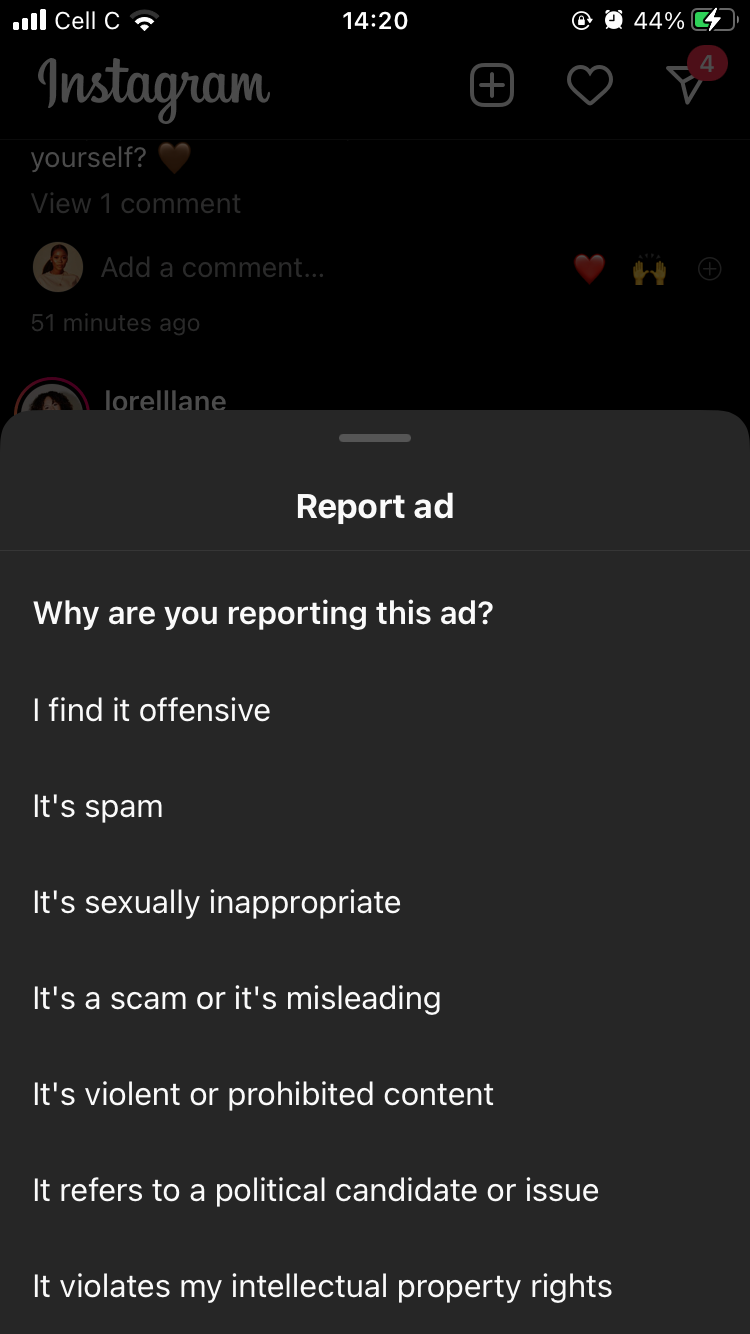Report the ad as spam
Viewport: 750px width, 1334px height.
98,806
